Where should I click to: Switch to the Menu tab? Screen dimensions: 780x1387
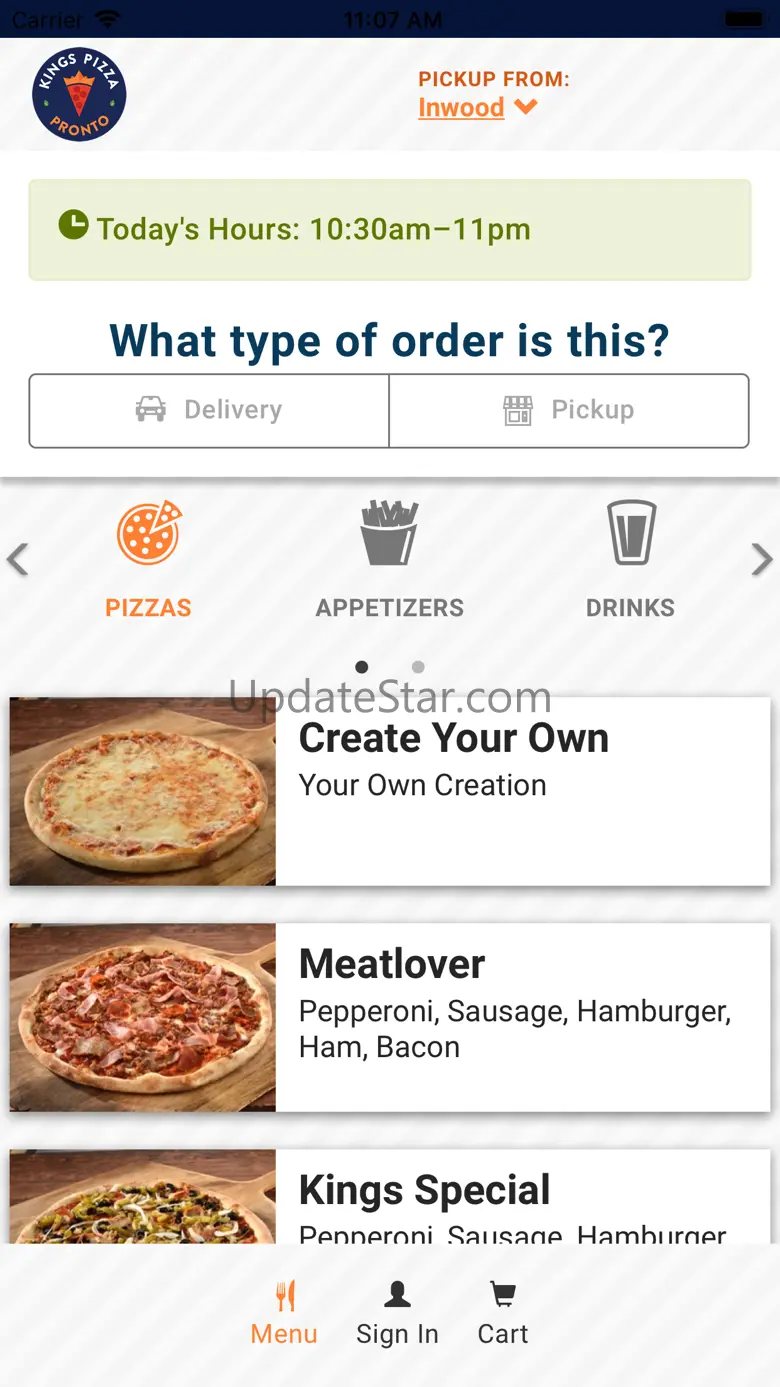[x=284, y=1314]
